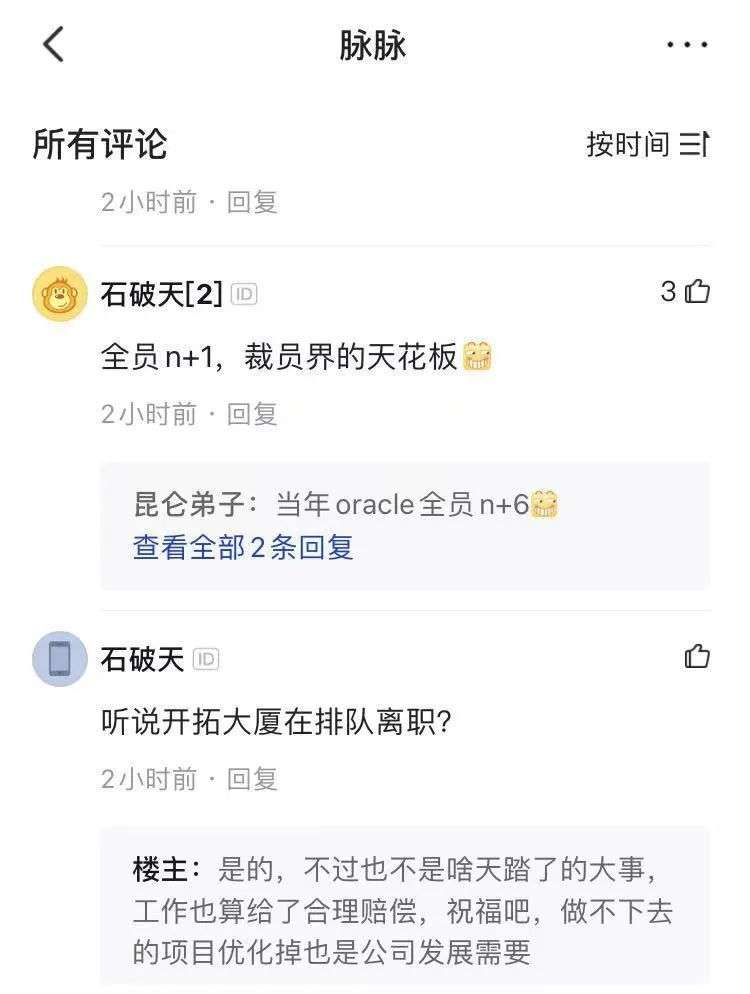Expand 查看全部2条回复
The image size is (750, 994).
pyautogui.click(x=243, y=547)
